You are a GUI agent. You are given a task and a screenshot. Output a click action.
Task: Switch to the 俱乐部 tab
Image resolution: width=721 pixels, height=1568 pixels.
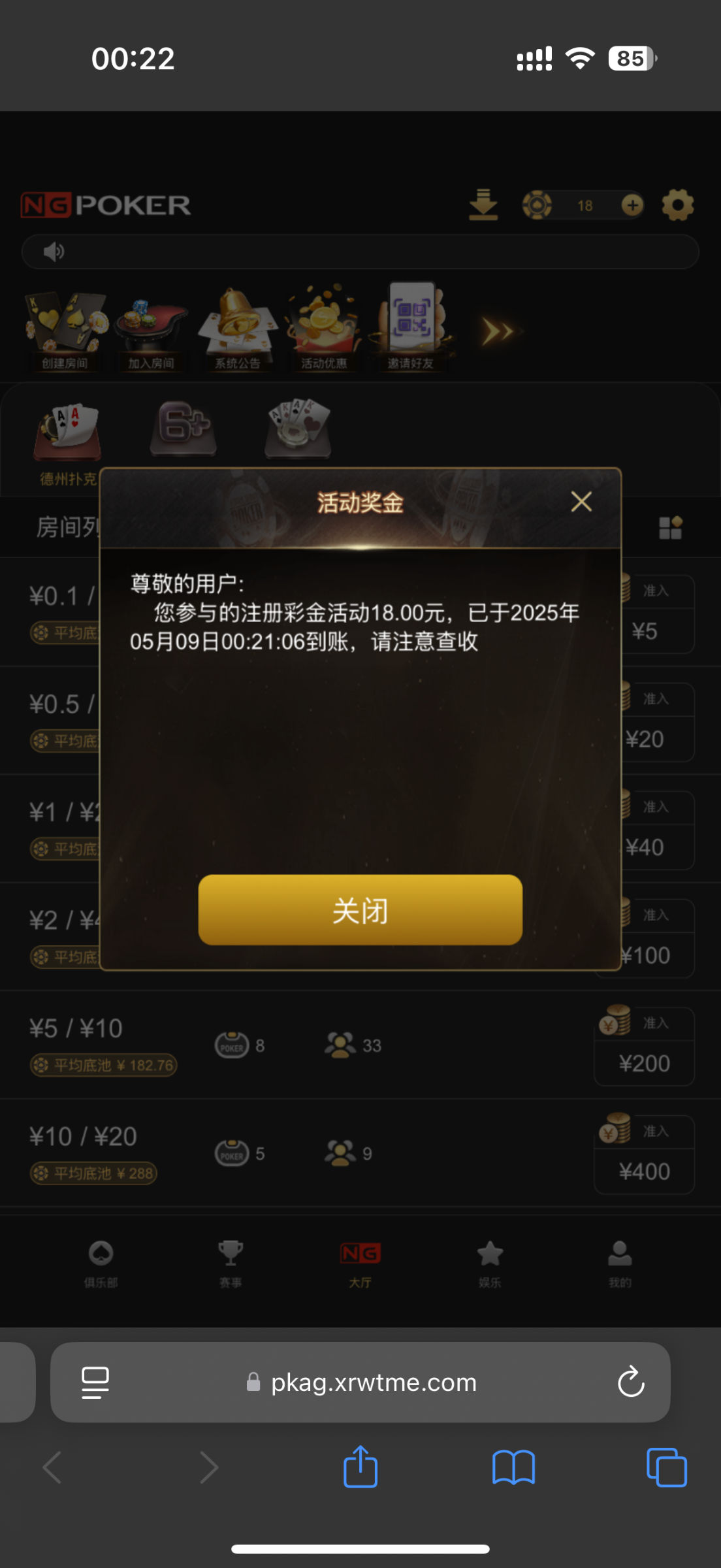pyautogui.click(x=101, y=1263)
